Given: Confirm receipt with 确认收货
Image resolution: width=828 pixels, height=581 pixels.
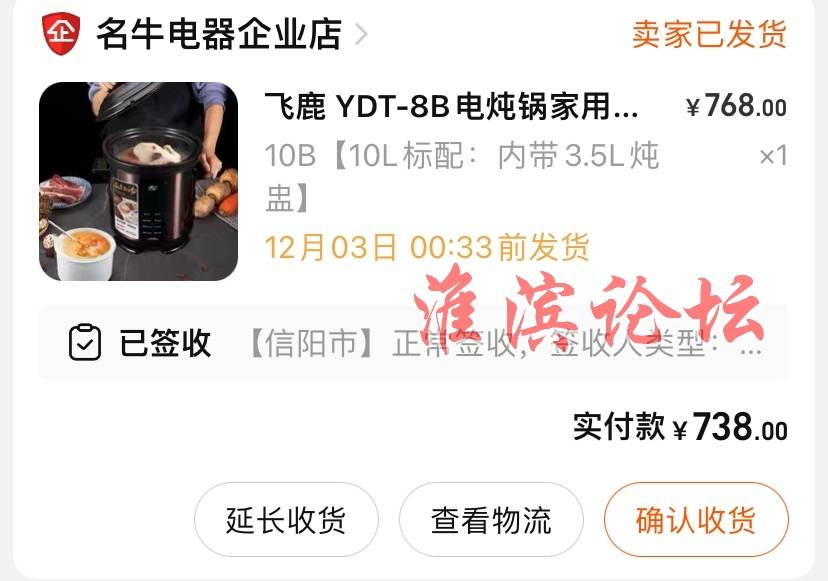Looking at the screenshot, I should (696, 520).
